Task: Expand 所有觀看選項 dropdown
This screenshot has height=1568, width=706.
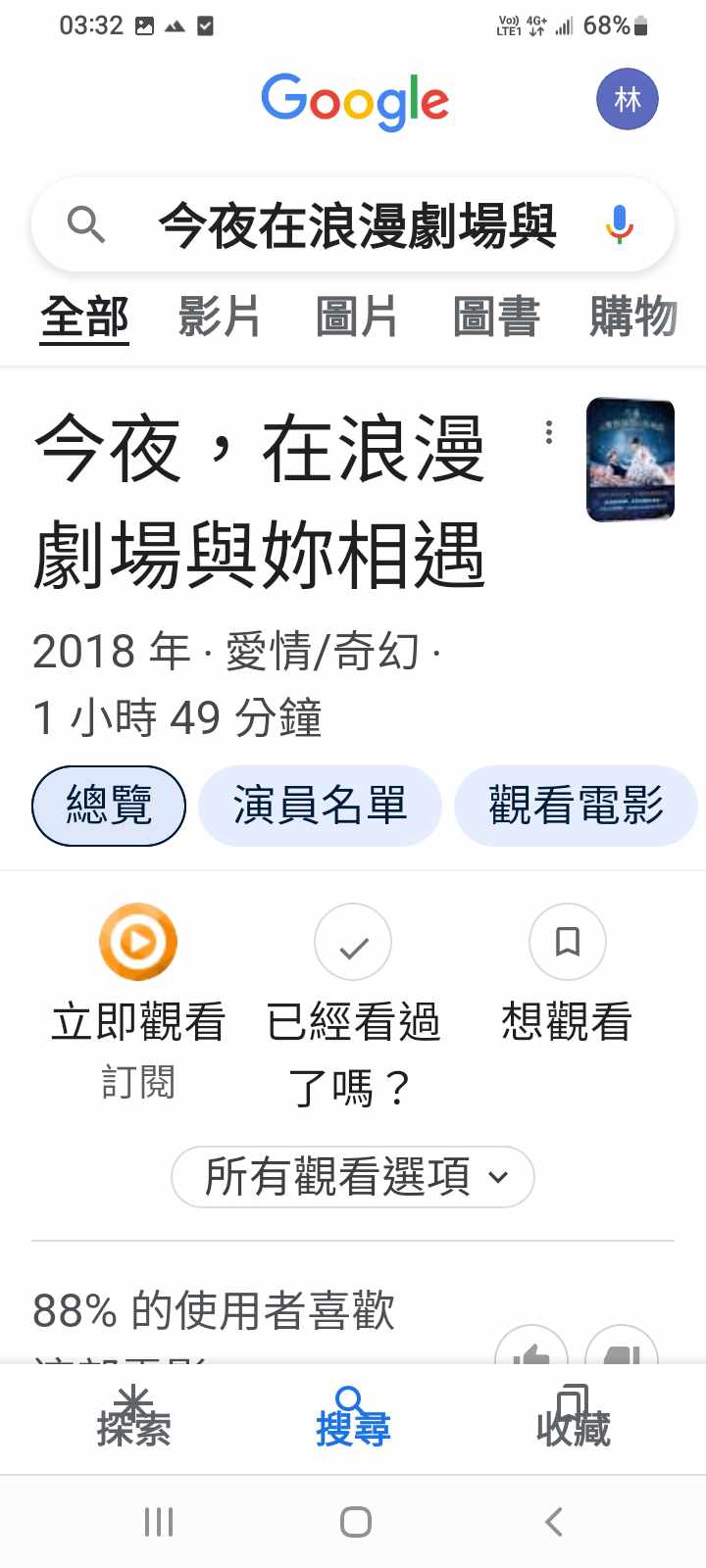Action: (x=353, y=1176)
